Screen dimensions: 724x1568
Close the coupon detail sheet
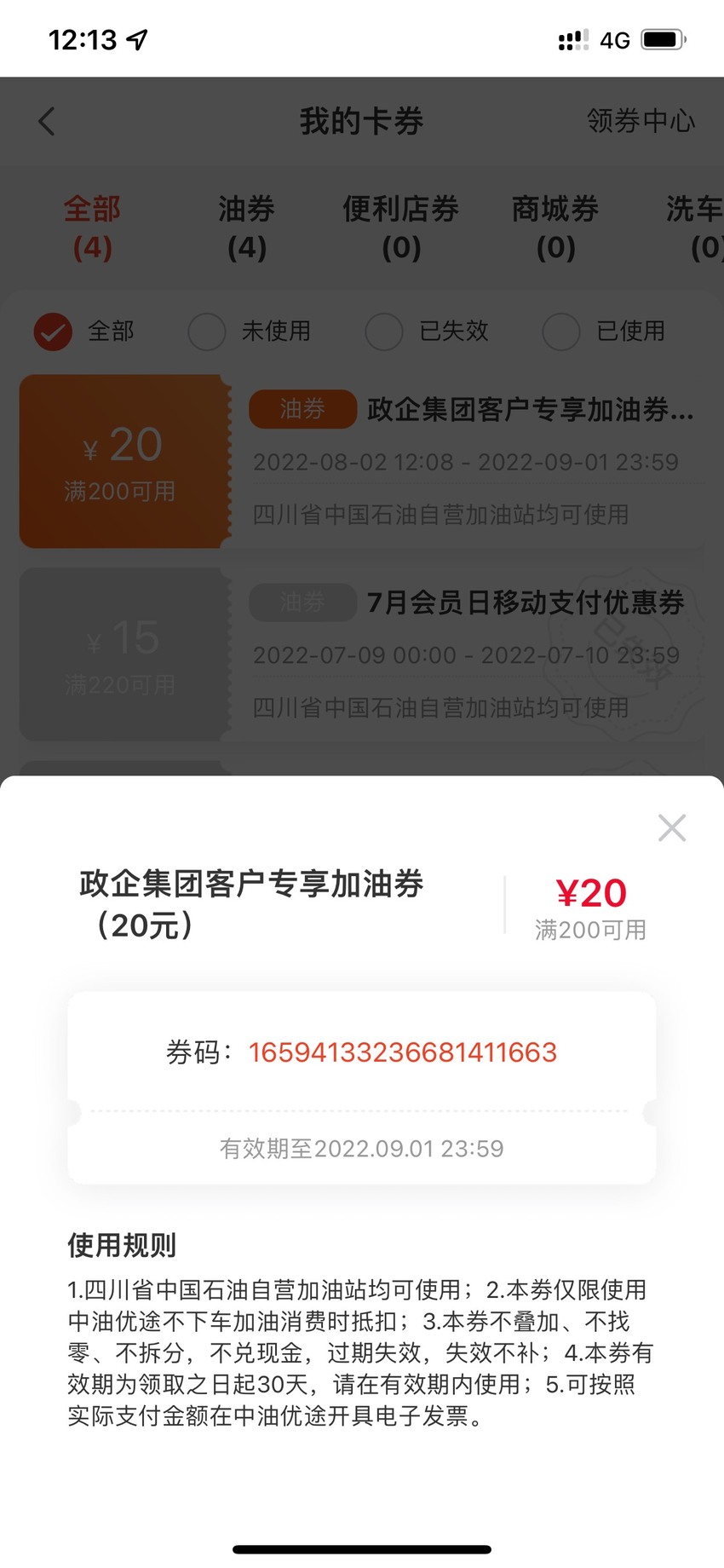pos(672,827)
